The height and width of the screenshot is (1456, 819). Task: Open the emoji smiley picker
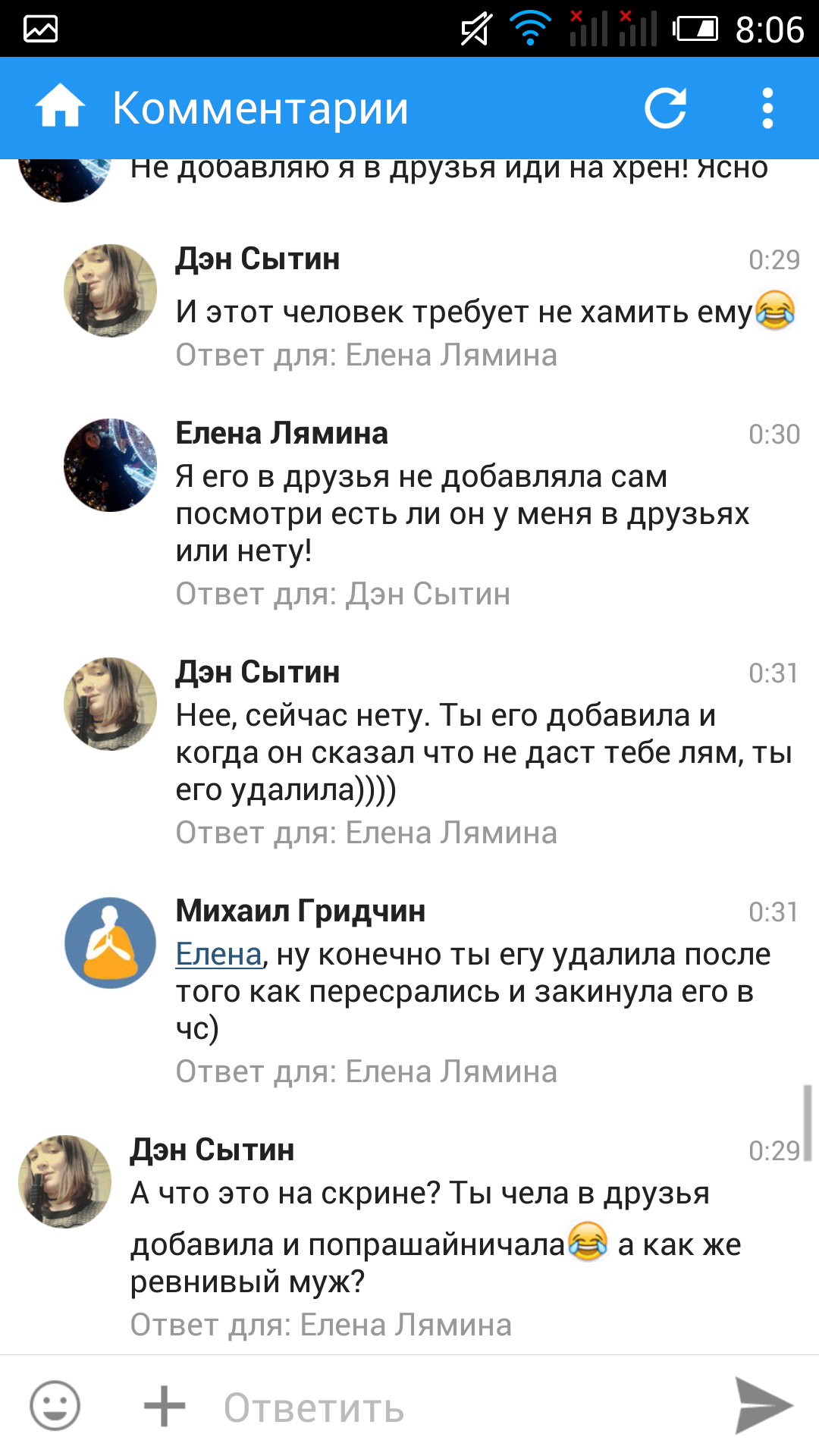tap(55, 1405)
